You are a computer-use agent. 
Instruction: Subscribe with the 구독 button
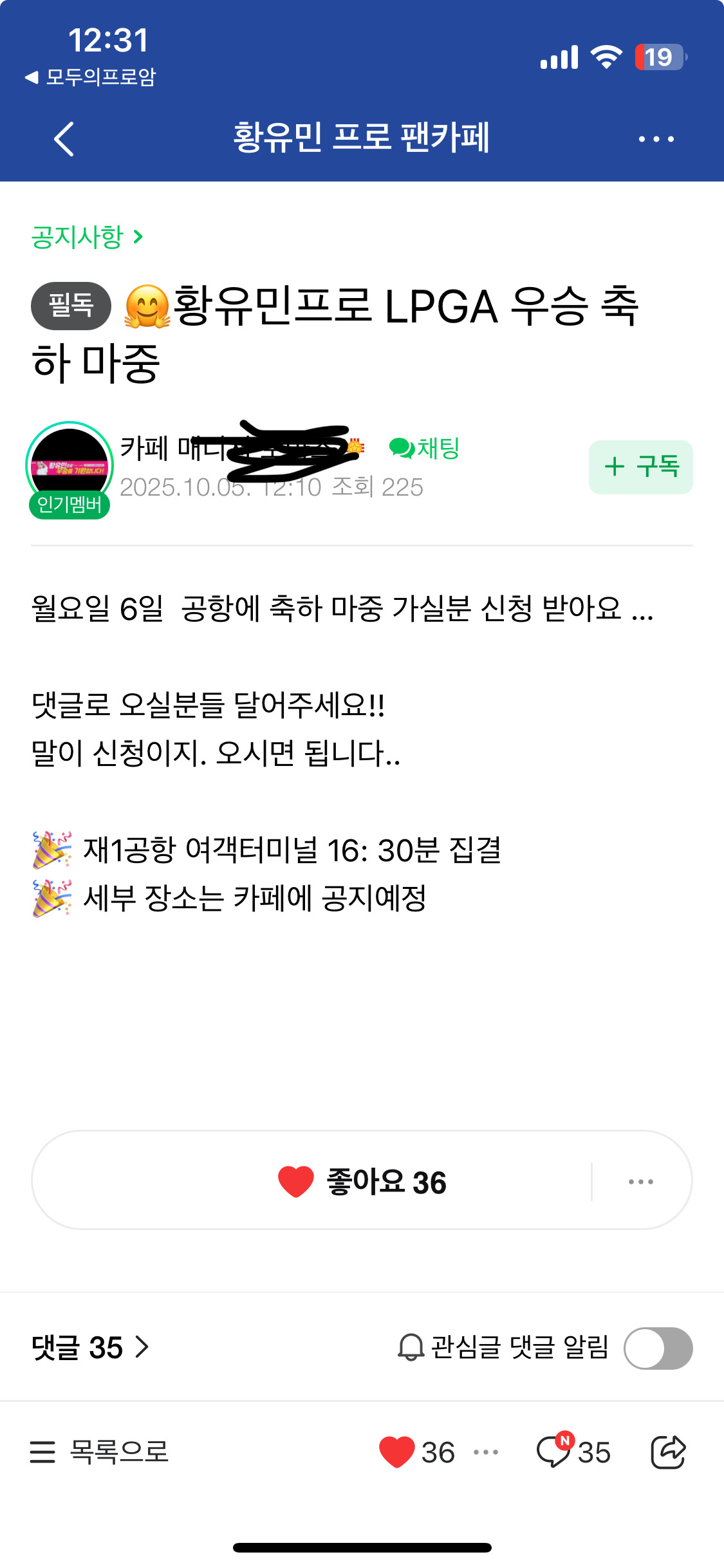pos(640,467)
